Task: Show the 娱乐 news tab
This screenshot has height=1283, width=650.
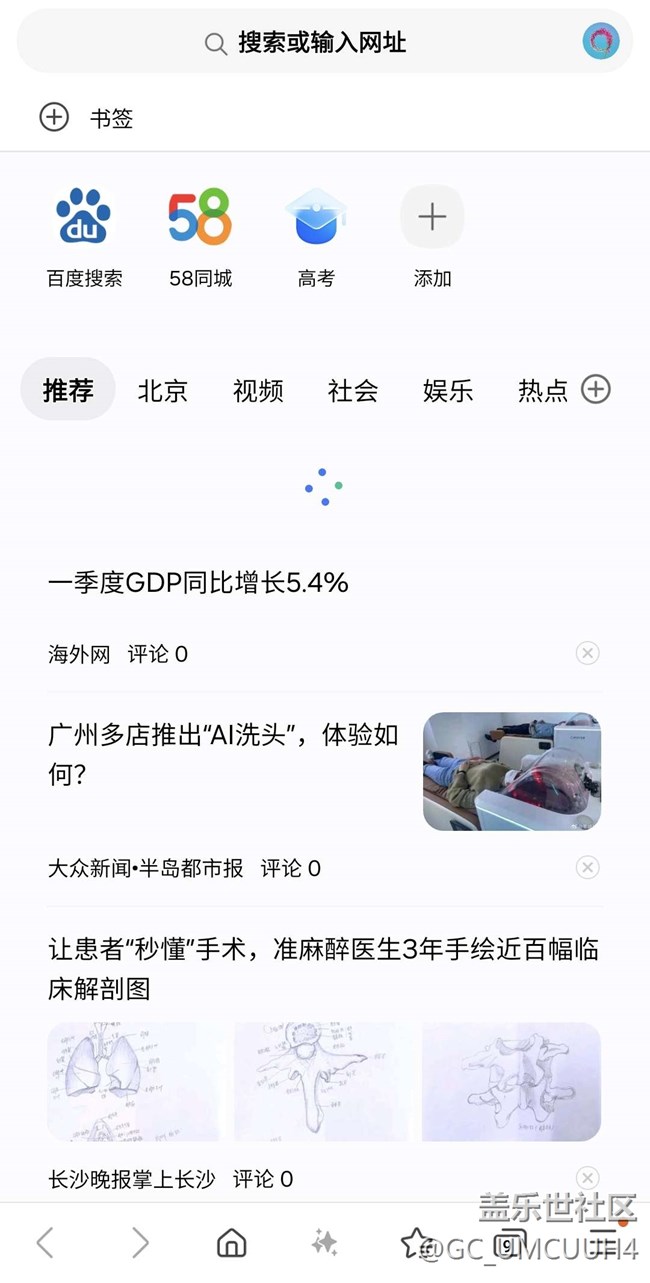Action: tap(448, 390)
